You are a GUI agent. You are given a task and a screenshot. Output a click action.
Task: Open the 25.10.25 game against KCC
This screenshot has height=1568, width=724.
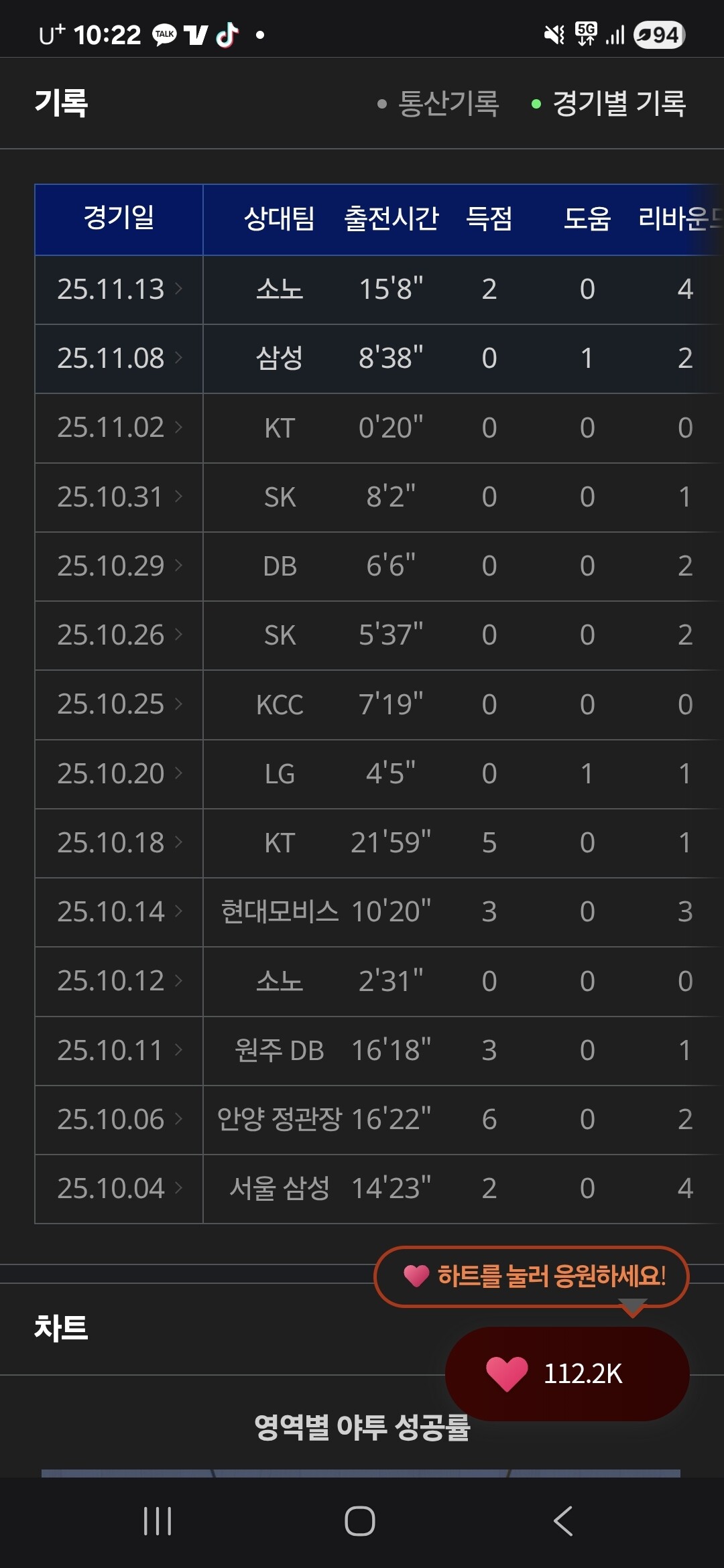[x=119, y=704]
